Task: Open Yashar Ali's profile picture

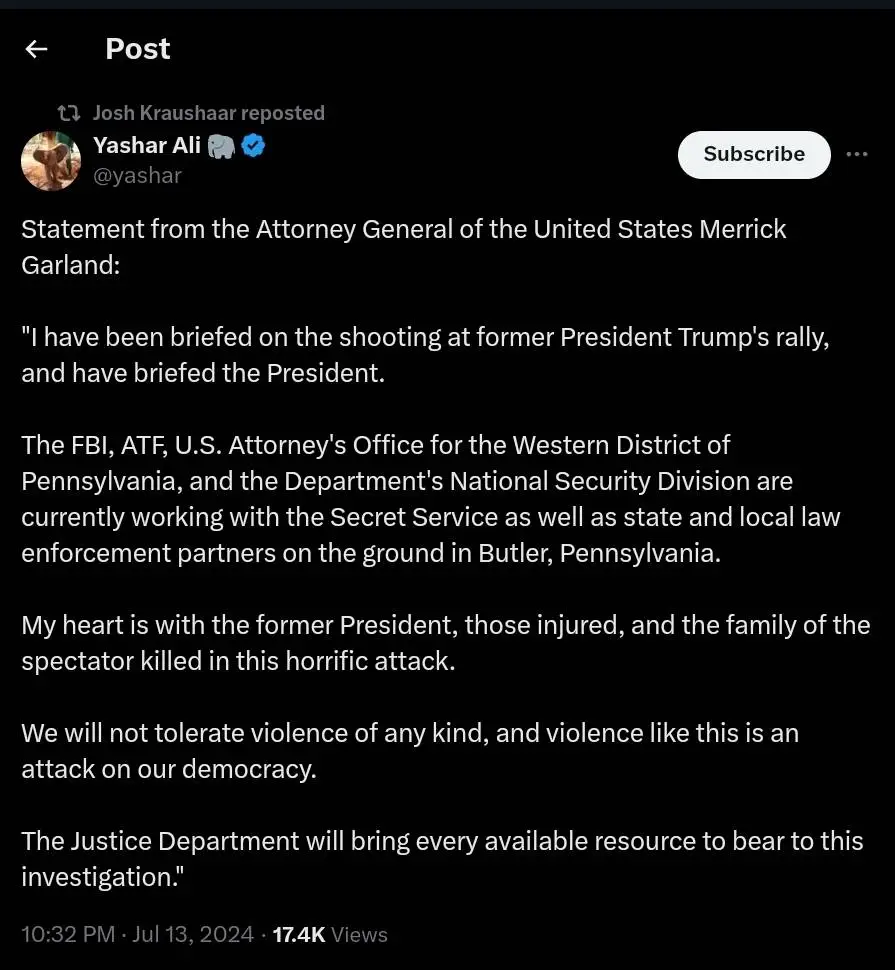Action: (51, 160)
